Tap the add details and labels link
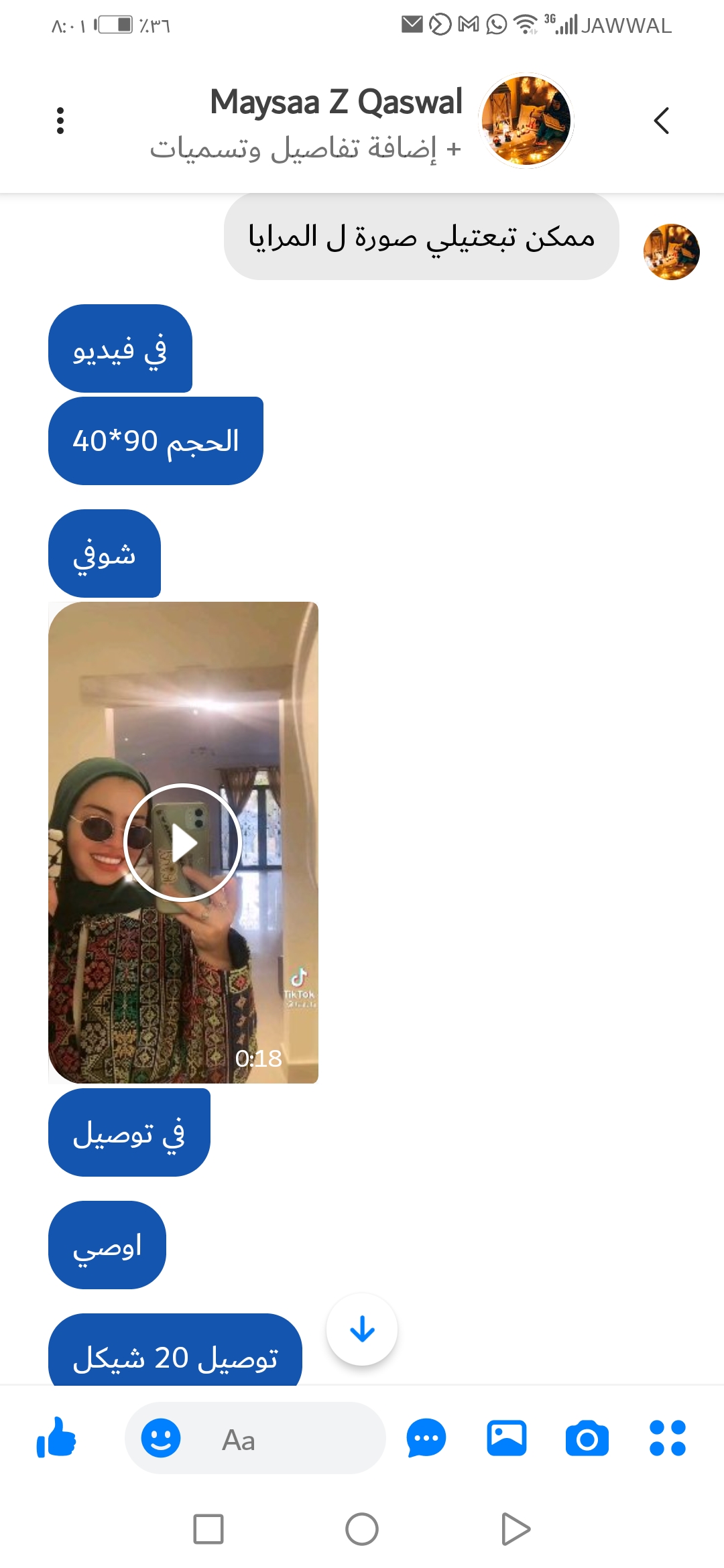The height and width of the screenshot is (1568, 724). 306,148
